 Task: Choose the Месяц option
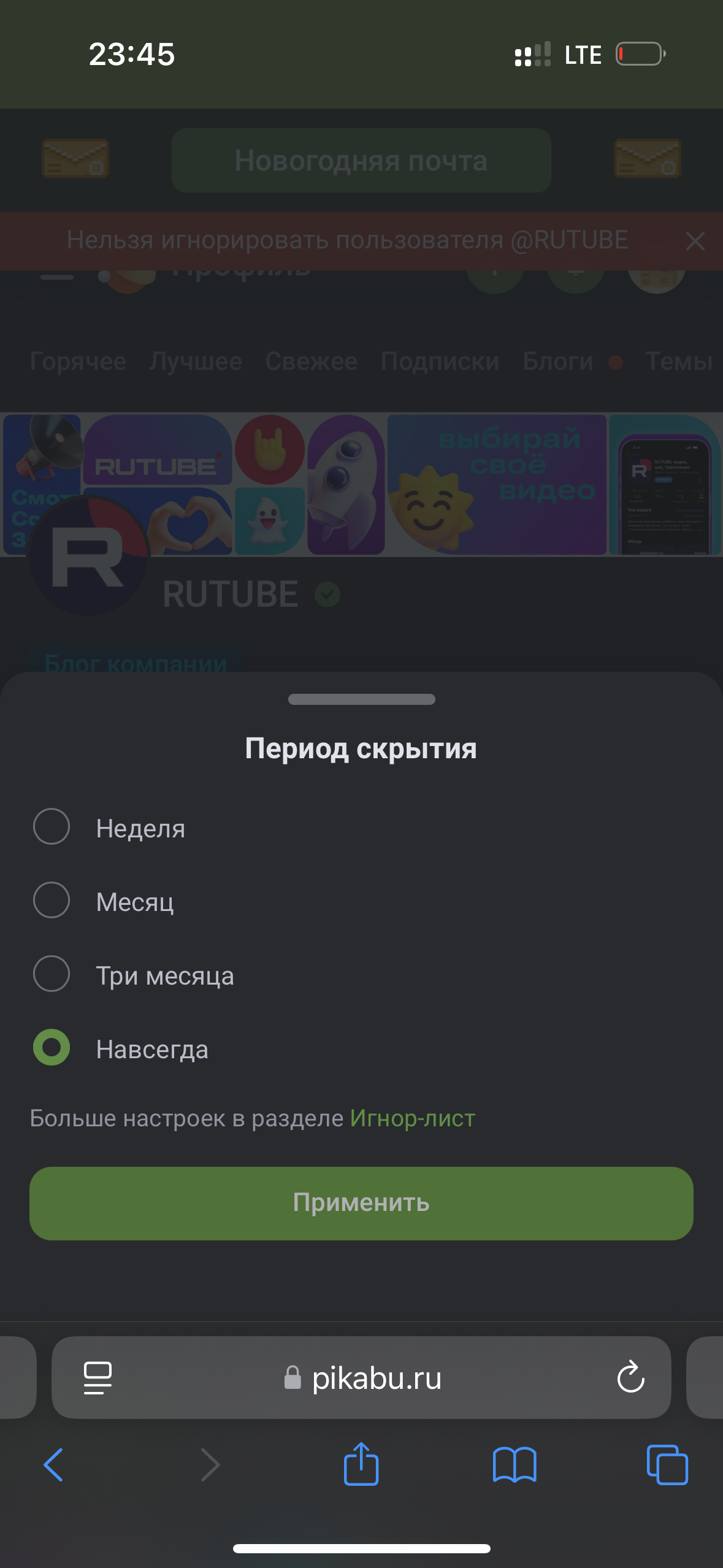click(x=52, y=901)
